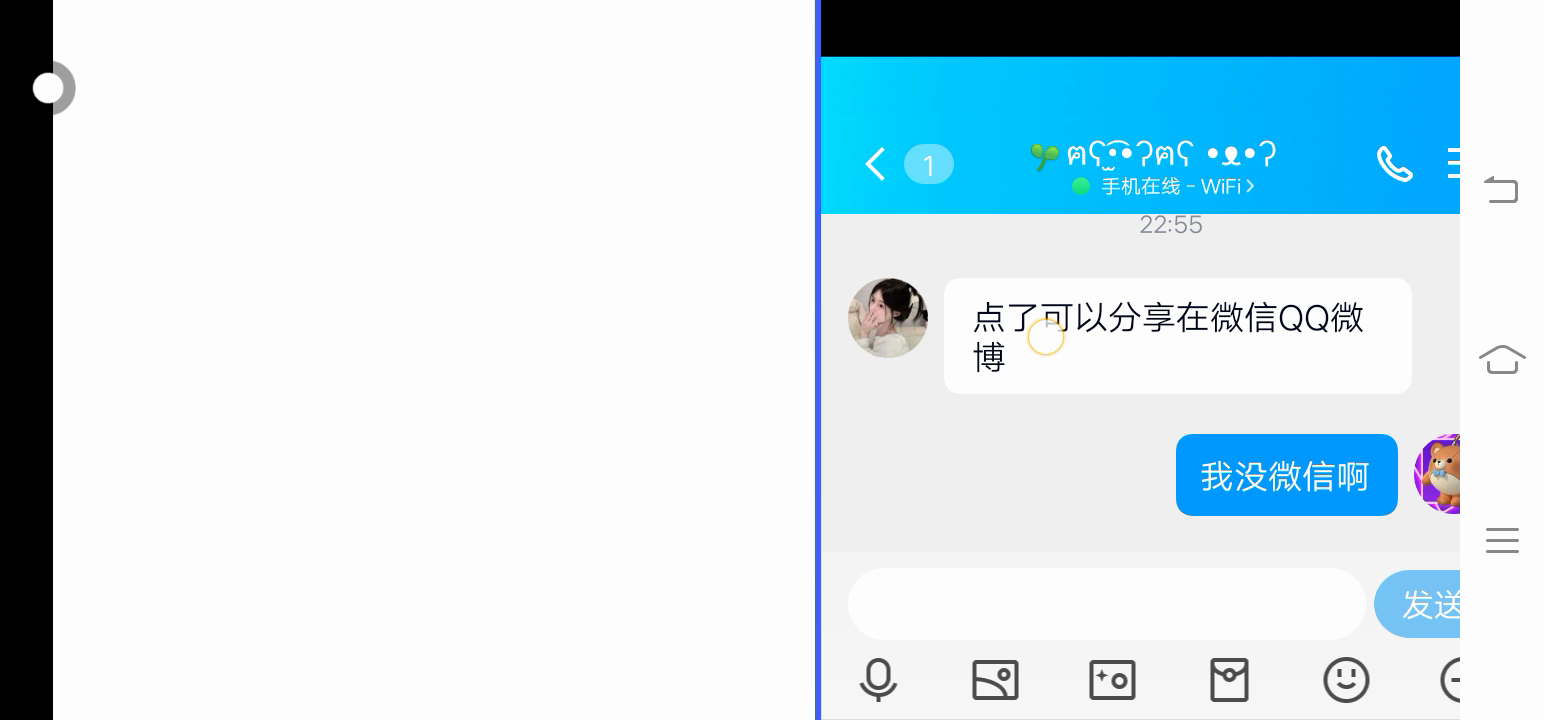Open the contact's online status details
The image size is (1544, 720).
click(x=1165, y=186)
